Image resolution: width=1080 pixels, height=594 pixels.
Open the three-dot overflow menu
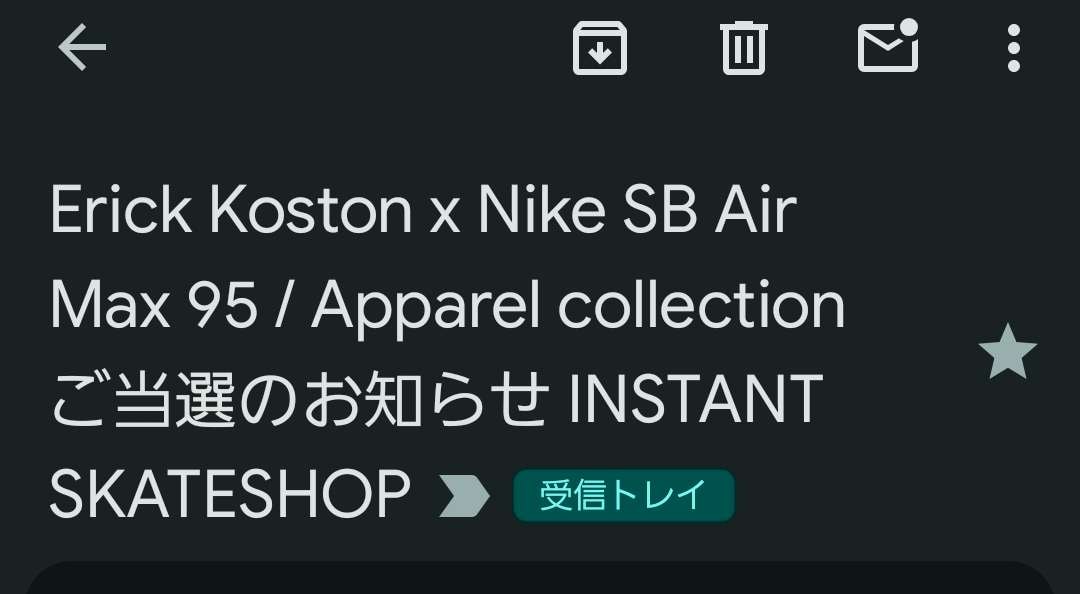[1013, 48]
